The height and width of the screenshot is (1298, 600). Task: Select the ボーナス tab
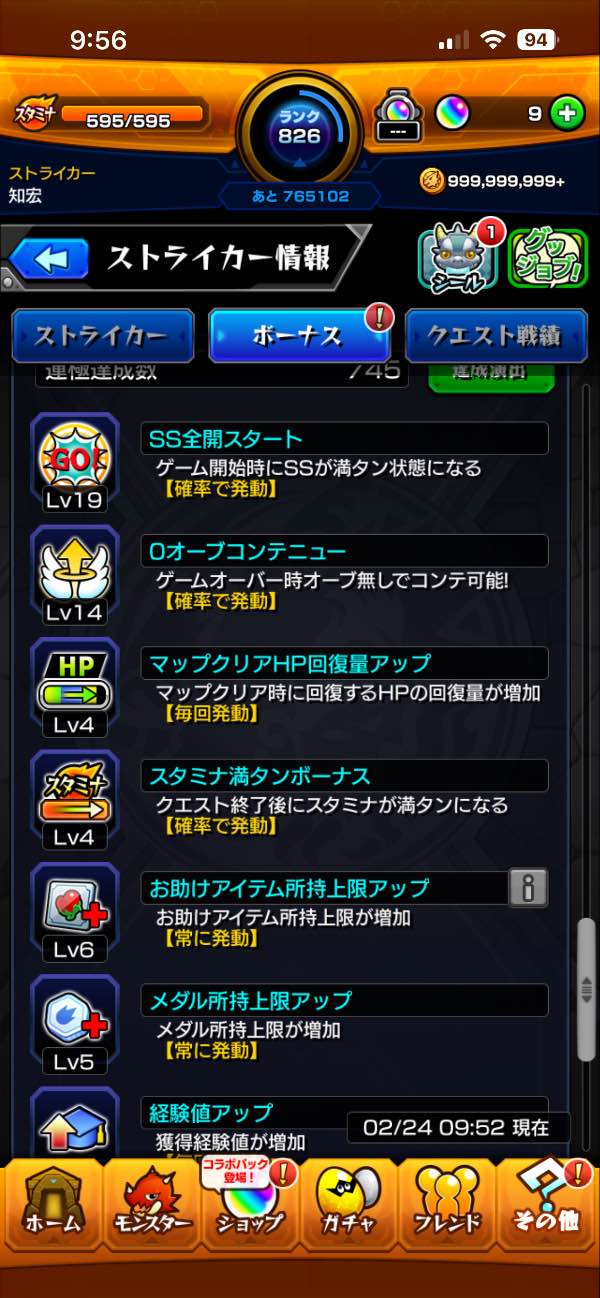[300, 336]
